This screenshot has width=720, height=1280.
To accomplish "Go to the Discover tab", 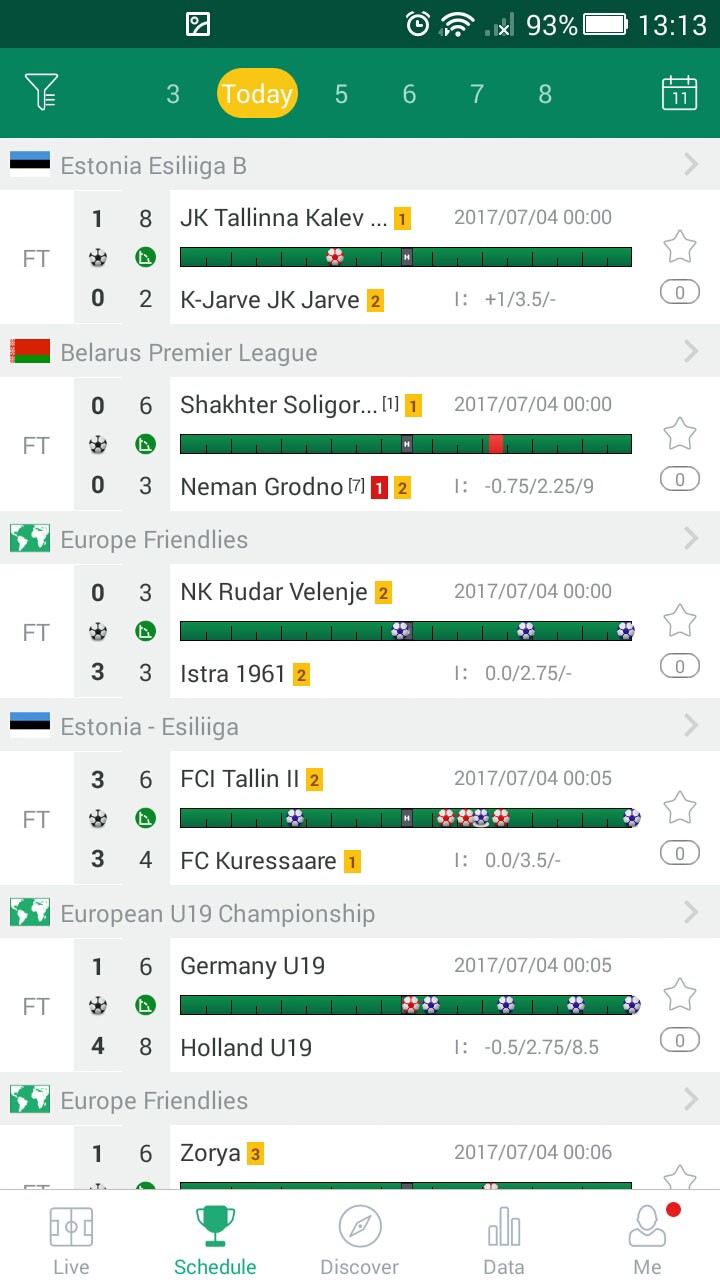I will (x=359, y=1240).
